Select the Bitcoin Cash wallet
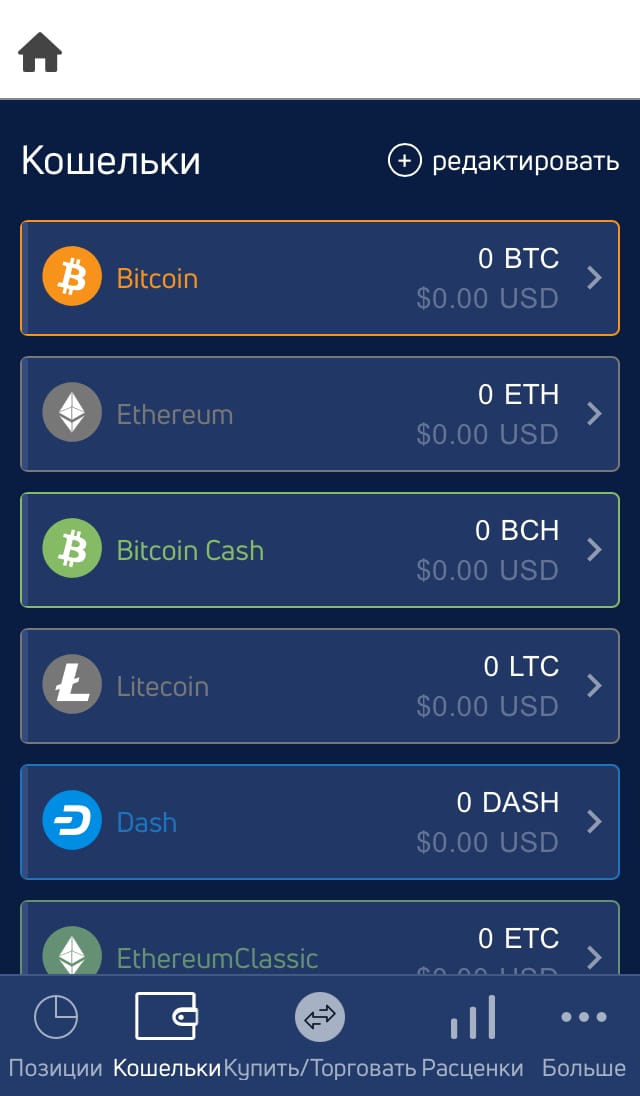The width and height of the screenshot is (640, 1096). click(x=320, y=550)
